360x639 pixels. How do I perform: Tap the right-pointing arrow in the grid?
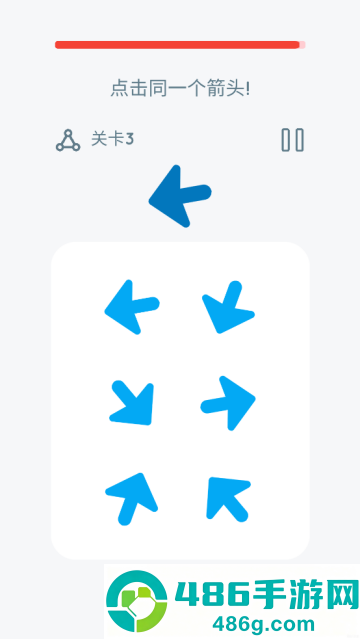click(228, 403)
